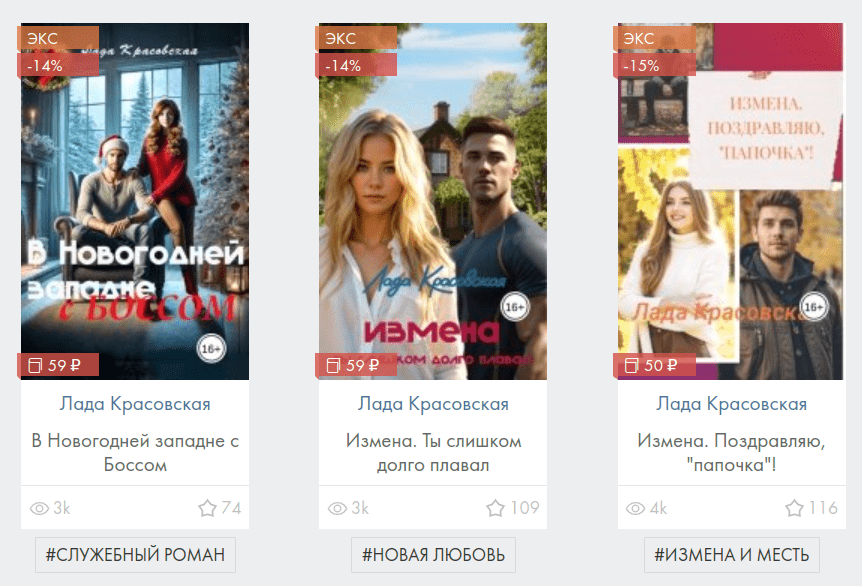The width and height of the screenshot is (862, 586).
Task: Browse the #НОВАЯ ЛЮБОВЬ tag
Action: (433, 554)
